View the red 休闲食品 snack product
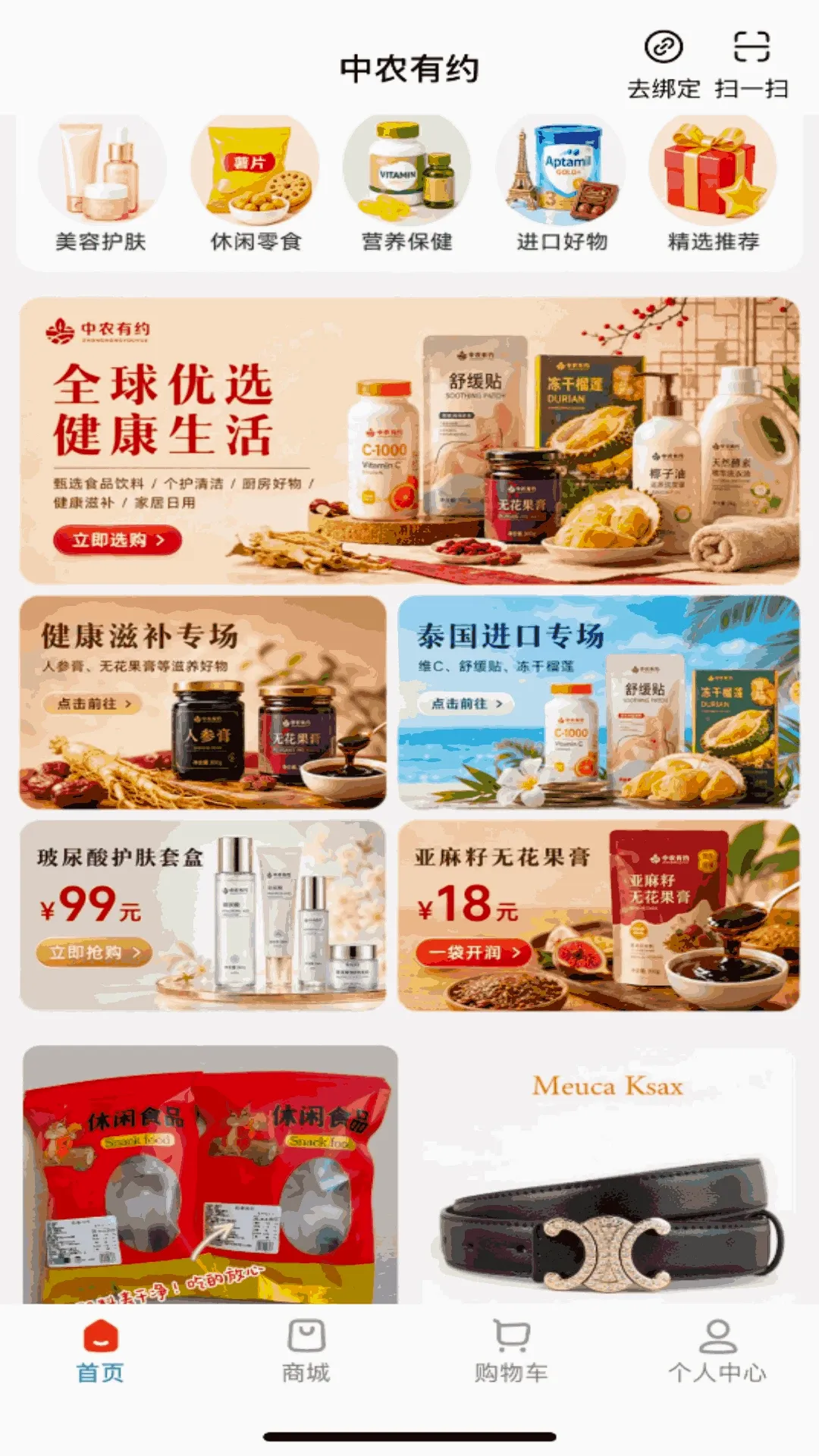819x1456 pixels. click(x=210, y=1175)
